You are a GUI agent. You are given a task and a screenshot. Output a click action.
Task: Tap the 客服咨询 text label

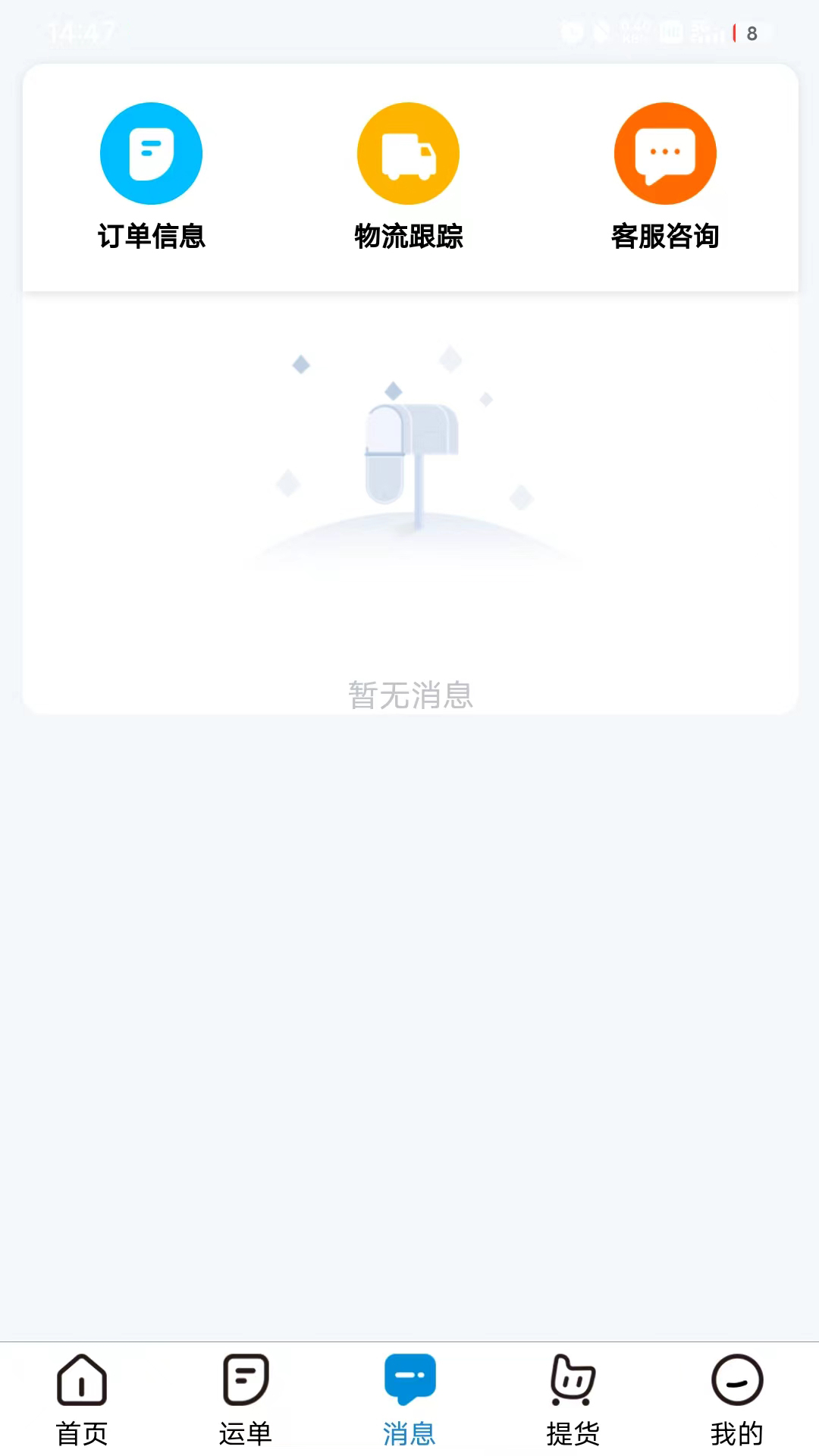click(665, 236)
